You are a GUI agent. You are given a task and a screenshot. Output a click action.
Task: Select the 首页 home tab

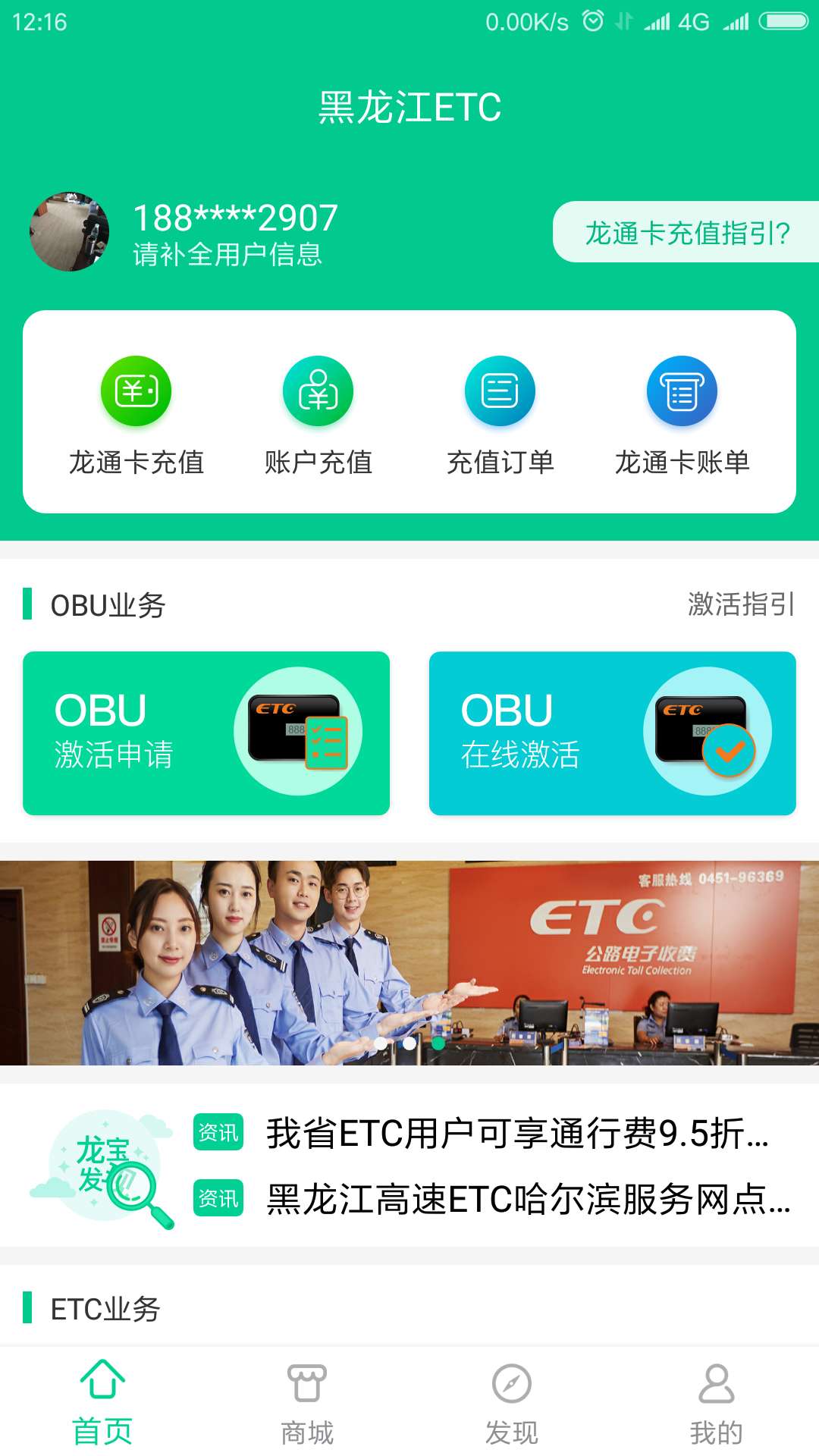(102, 1403)
